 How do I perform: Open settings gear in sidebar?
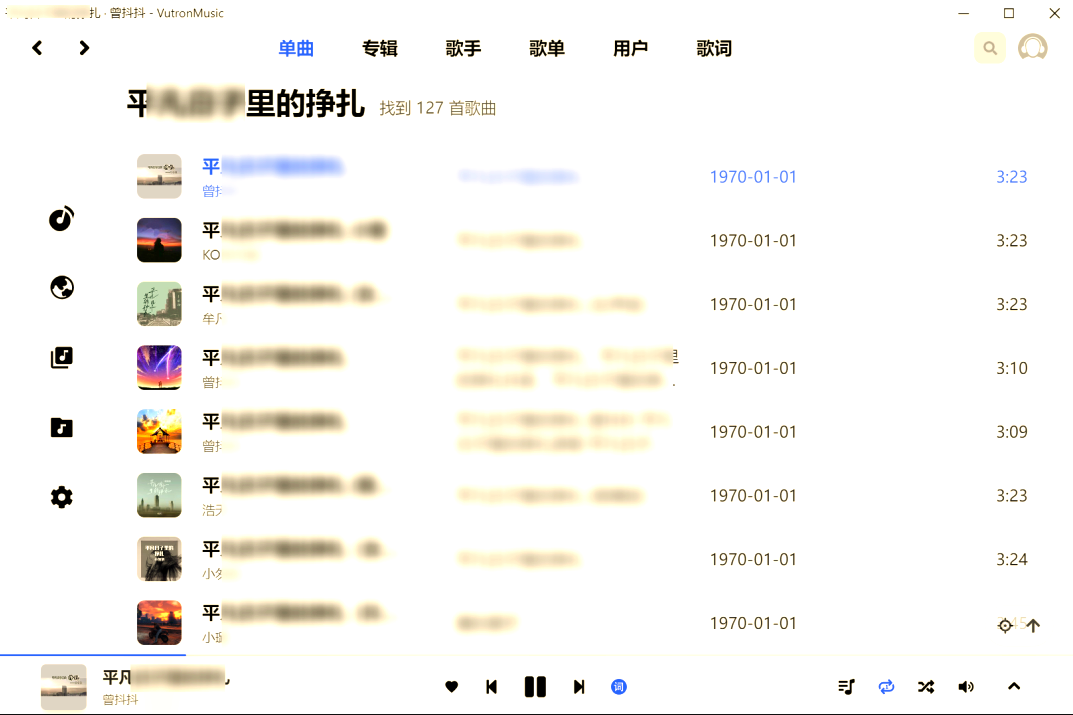[x=62, y=497]
